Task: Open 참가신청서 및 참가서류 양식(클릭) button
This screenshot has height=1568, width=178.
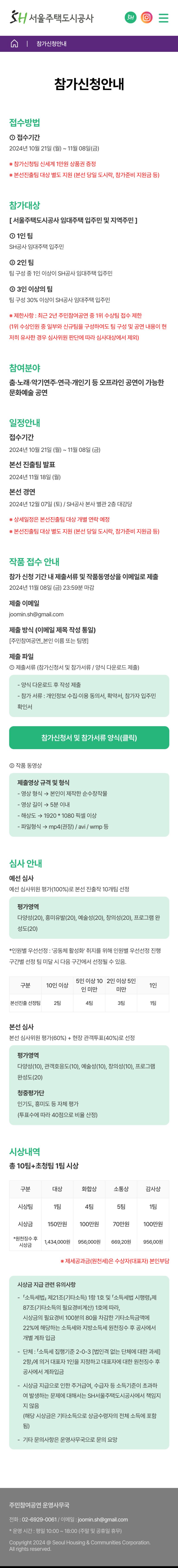Action: pos(89,738)
